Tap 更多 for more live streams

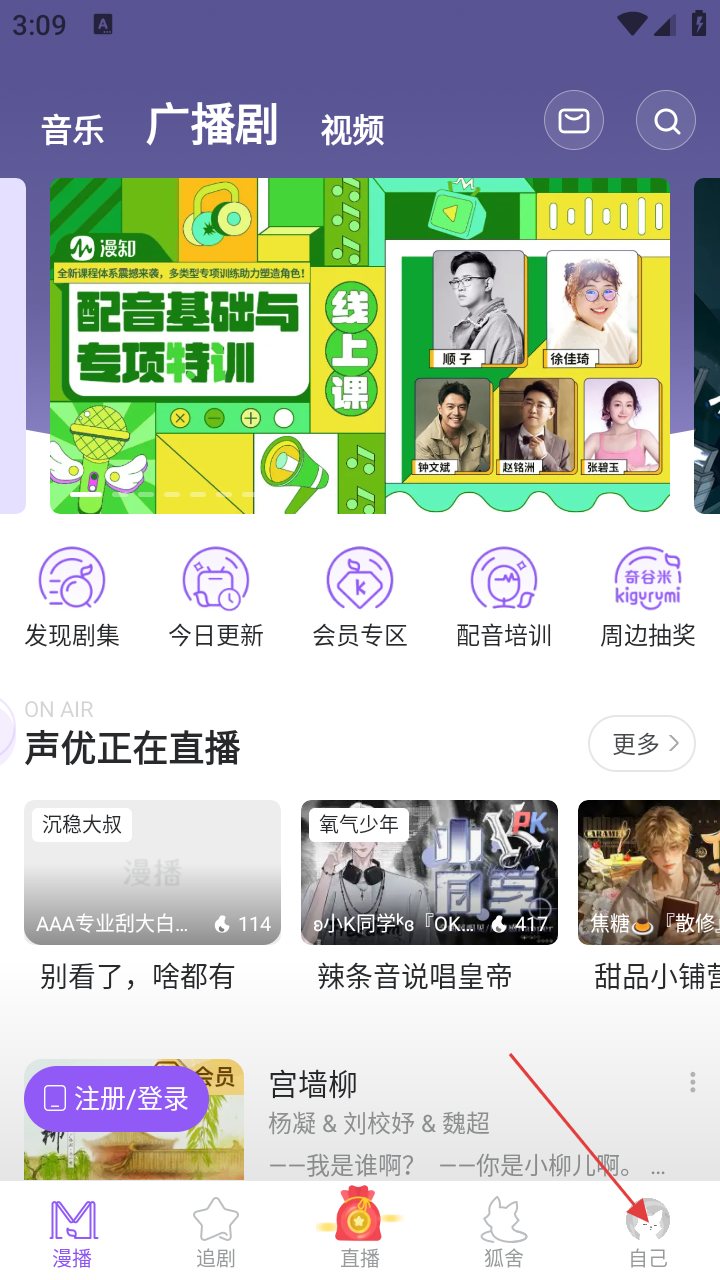(641, 743)
